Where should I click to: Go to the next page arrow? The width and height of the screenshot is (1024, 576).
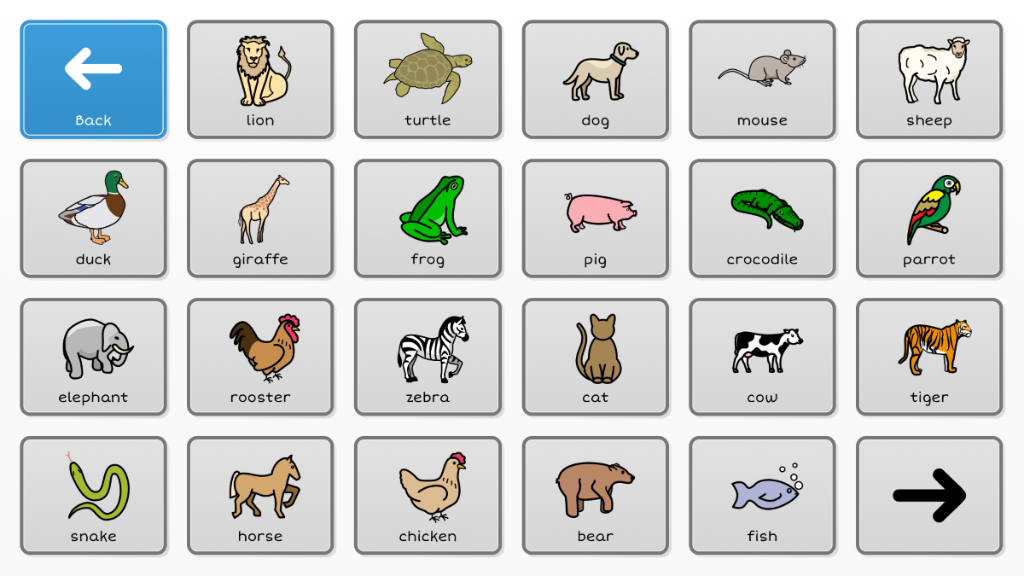point(929,495)
